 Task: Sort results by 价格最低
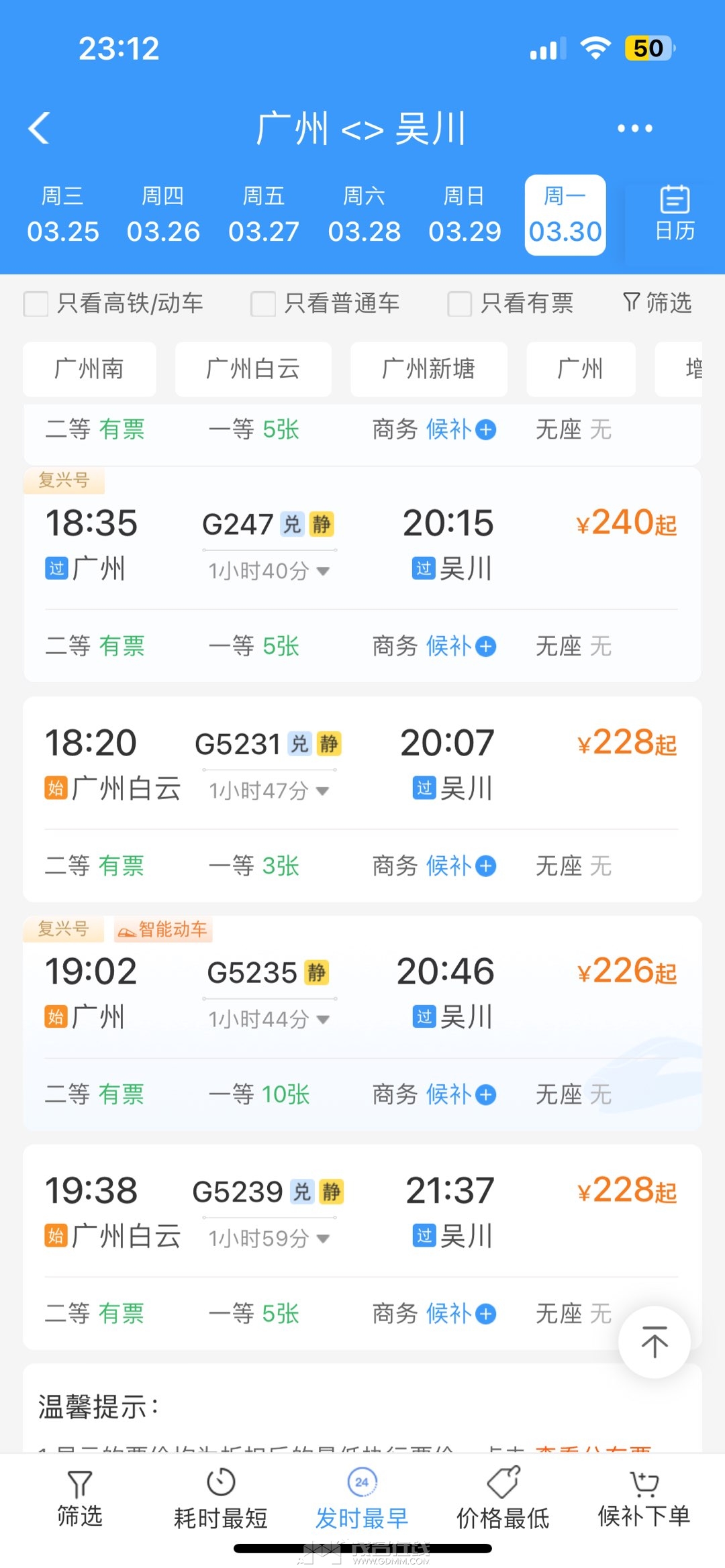[x=503, y=1499]
